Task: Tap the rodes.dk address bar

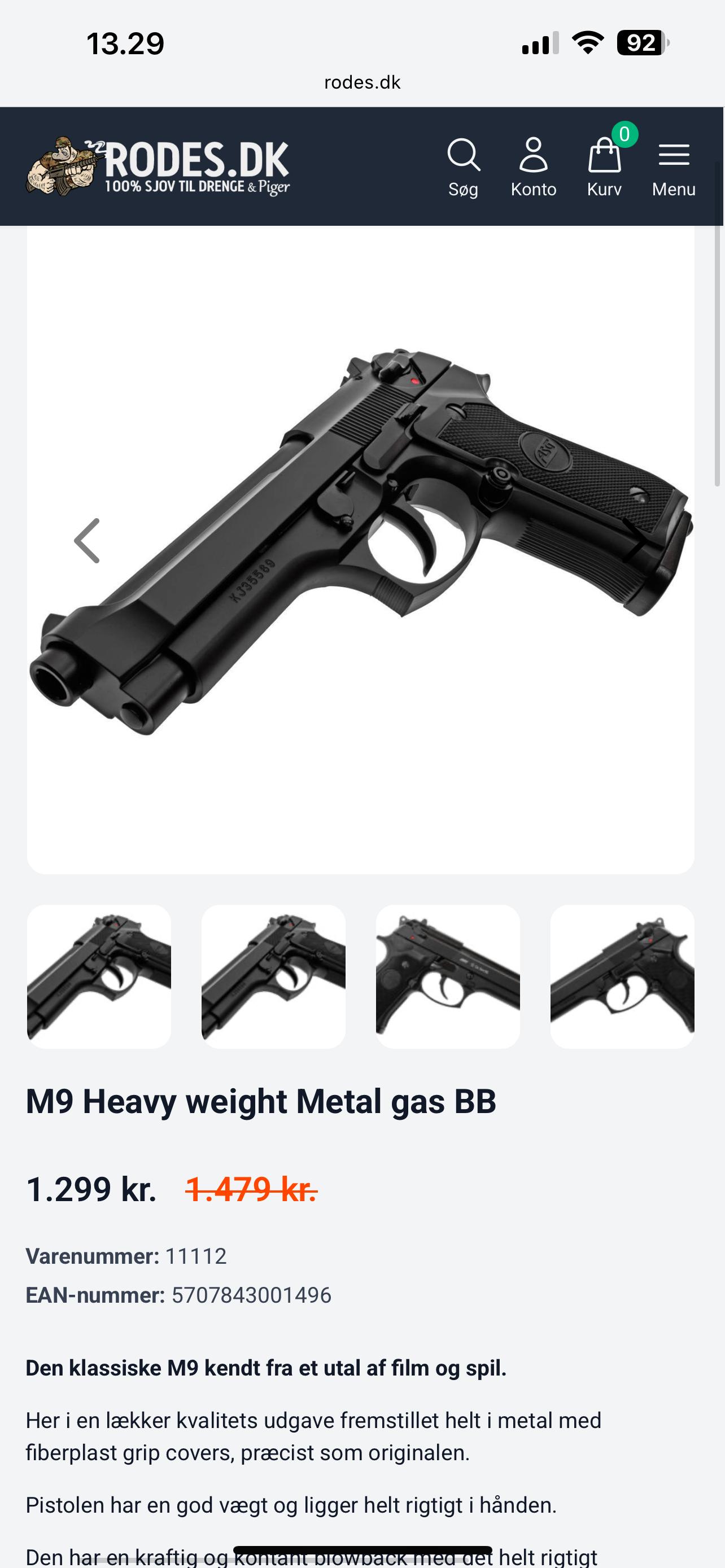Action: click(362, 82)
